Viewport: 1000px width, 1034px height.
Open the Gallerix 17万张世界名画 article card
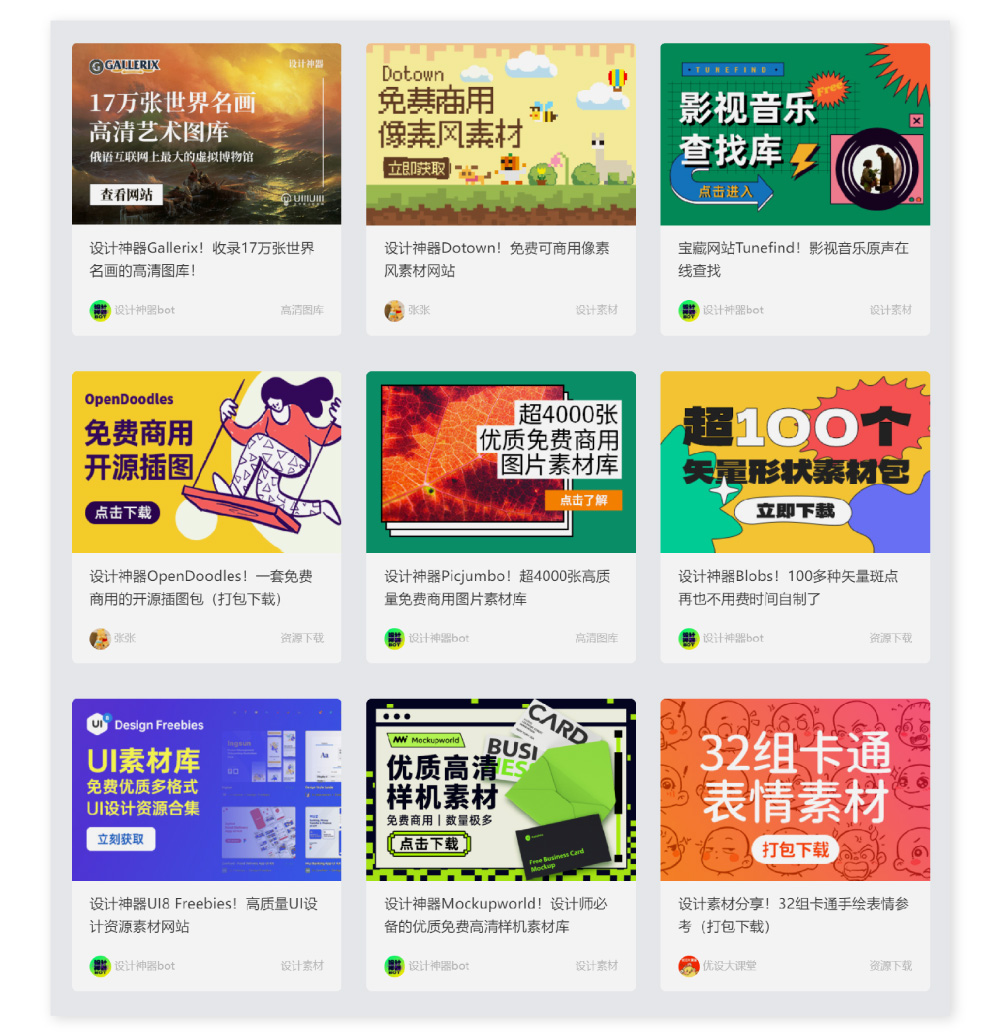click(206, 135)
